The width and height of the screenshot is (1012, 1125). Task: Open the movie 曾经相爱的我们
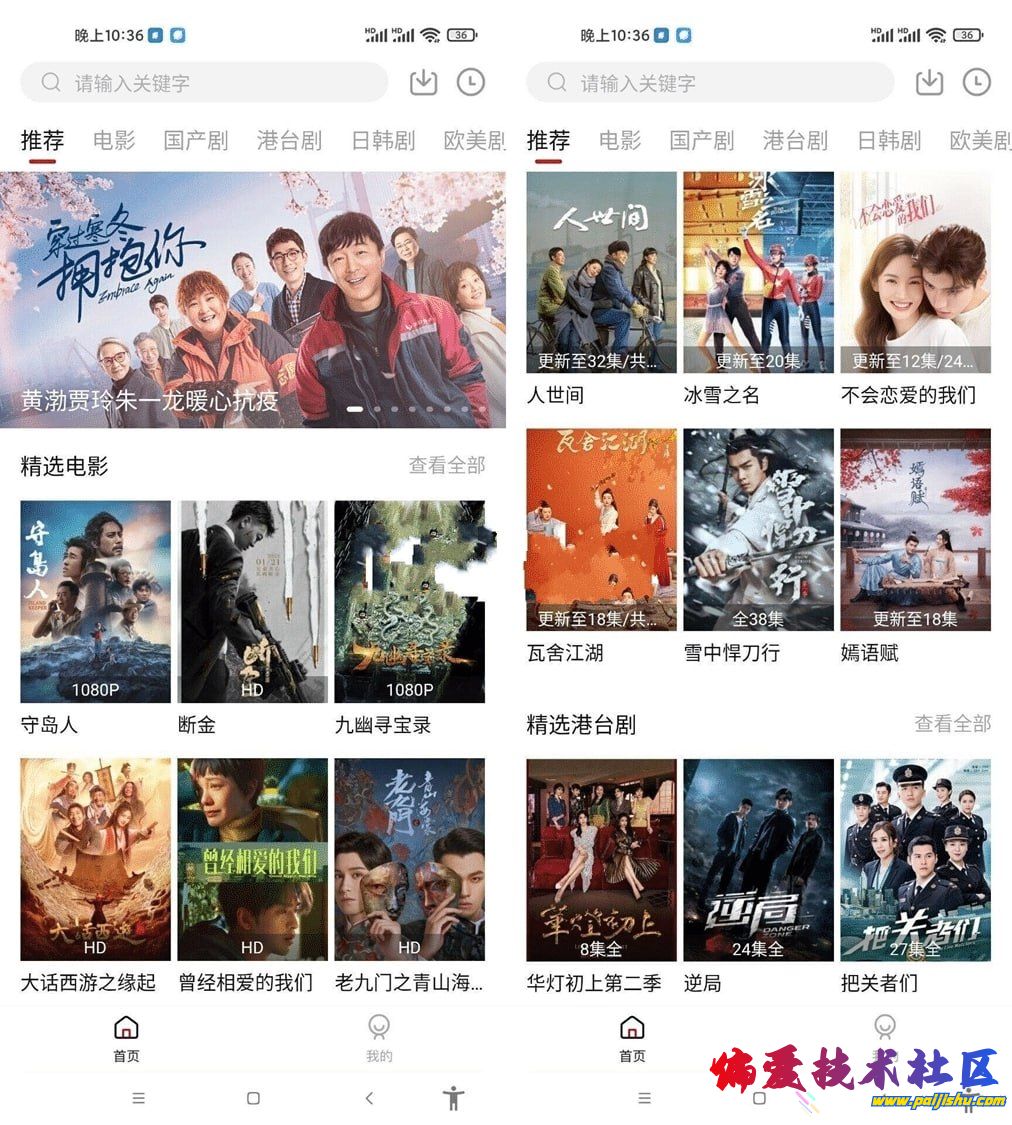(252, 858)
